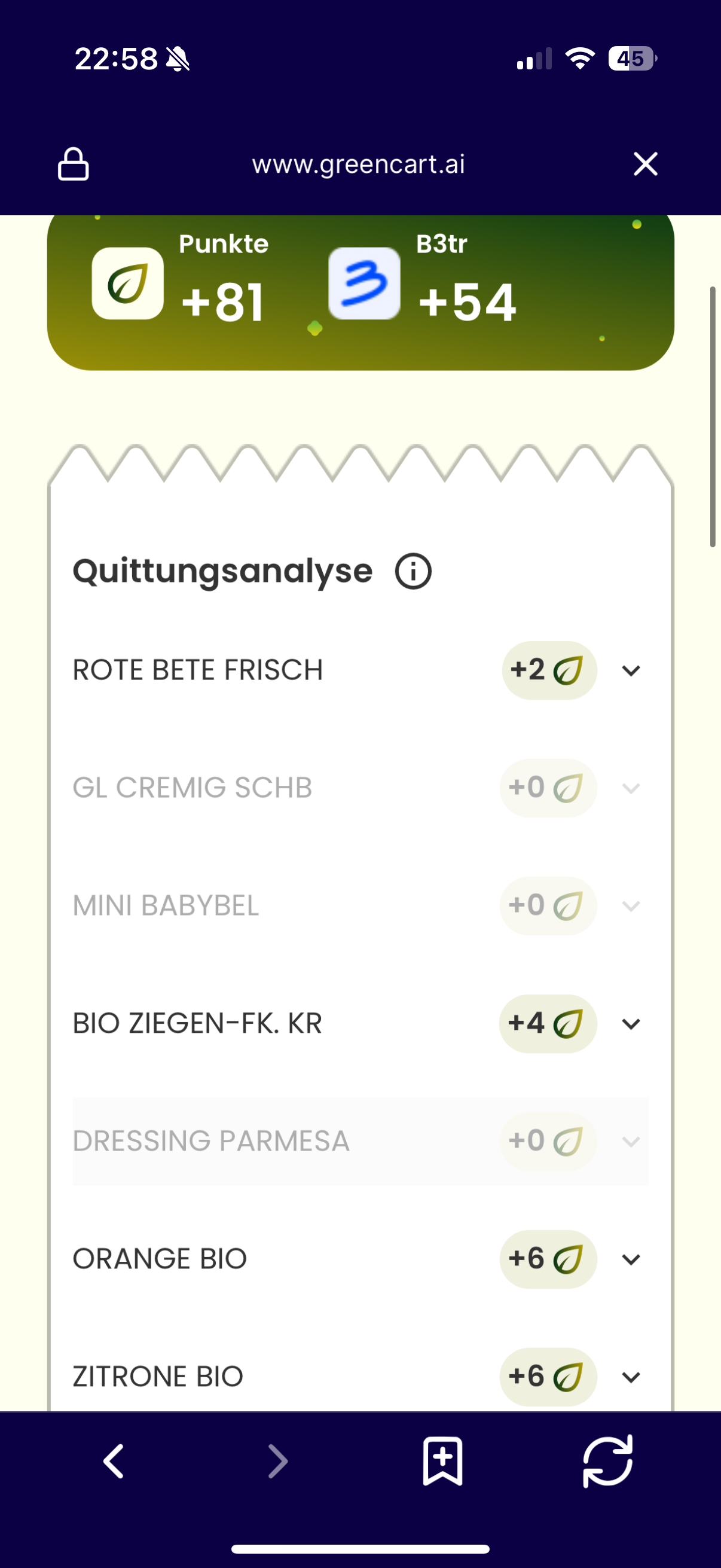Expand the GL CREMIG SCHB item
This screenshot has width=721, height=1568.
click(x=631, y=788)
